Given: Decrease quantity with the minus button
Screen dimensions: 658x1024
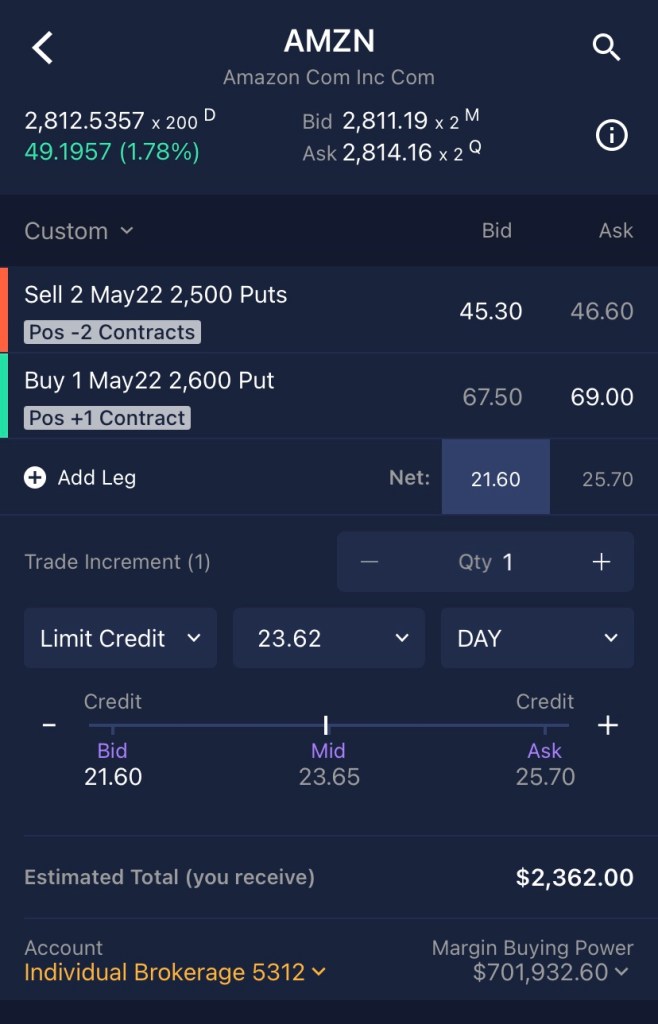Looking at the screenshot, I should tap(370, 562).
